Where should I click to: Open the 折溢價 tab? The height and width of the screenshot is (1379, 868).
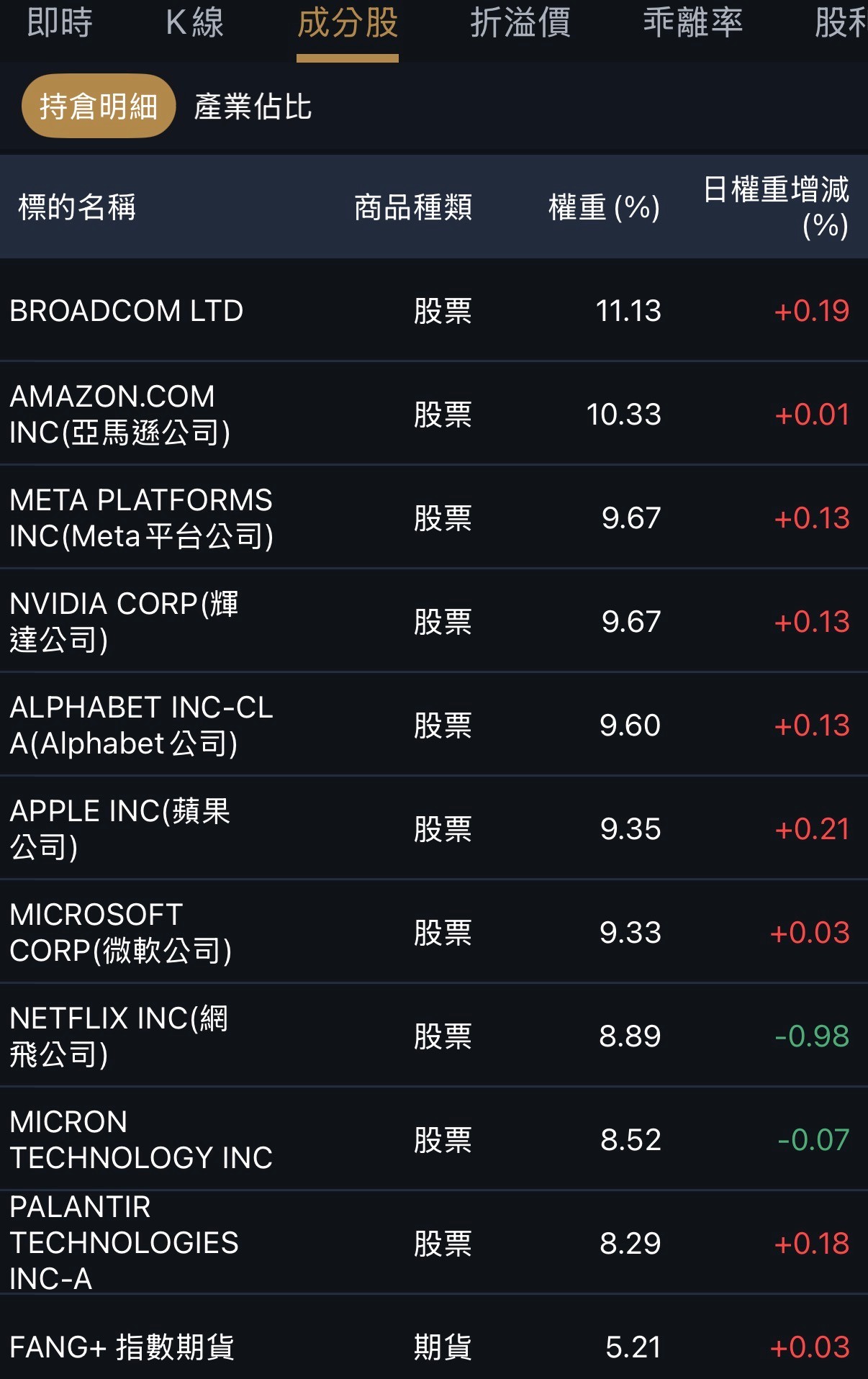[x=523, y=24]
